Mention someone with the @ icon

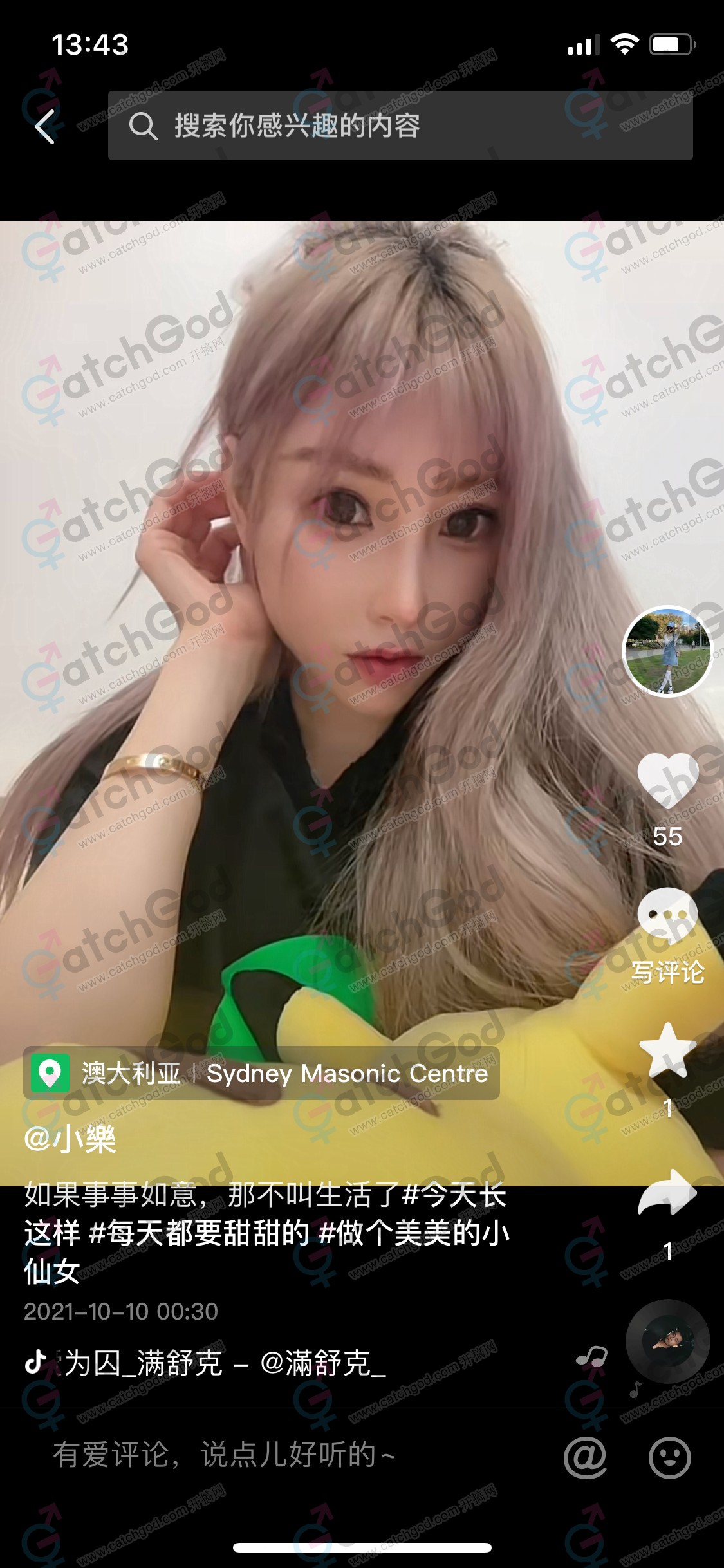pyautogui.click(x=585, y=1457)
